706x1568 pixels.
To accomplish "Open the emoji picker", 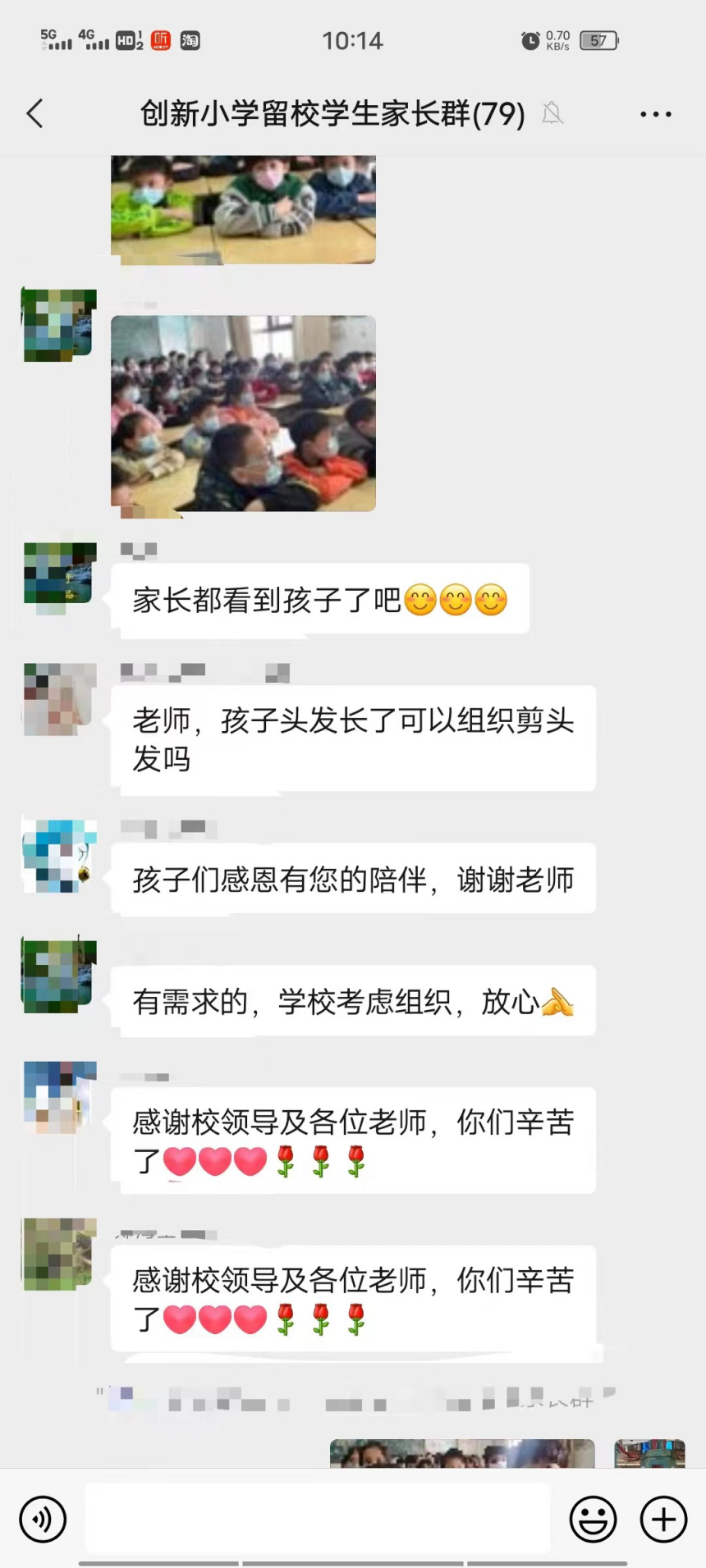I will [x=593, y=1519].
